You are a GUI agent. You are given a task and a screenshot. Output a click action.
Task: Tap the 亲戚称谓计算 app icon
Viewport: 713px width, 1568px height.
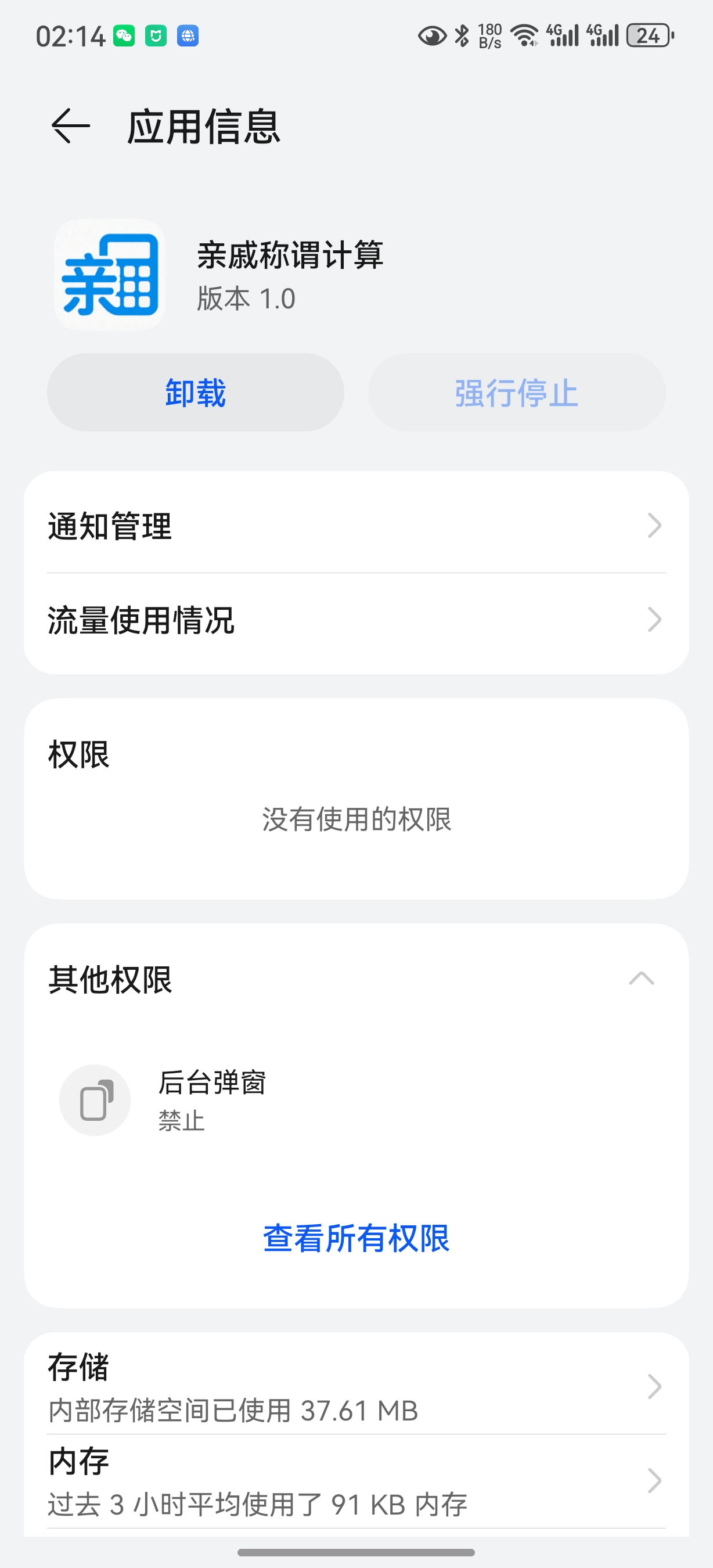tap(109, 275)
